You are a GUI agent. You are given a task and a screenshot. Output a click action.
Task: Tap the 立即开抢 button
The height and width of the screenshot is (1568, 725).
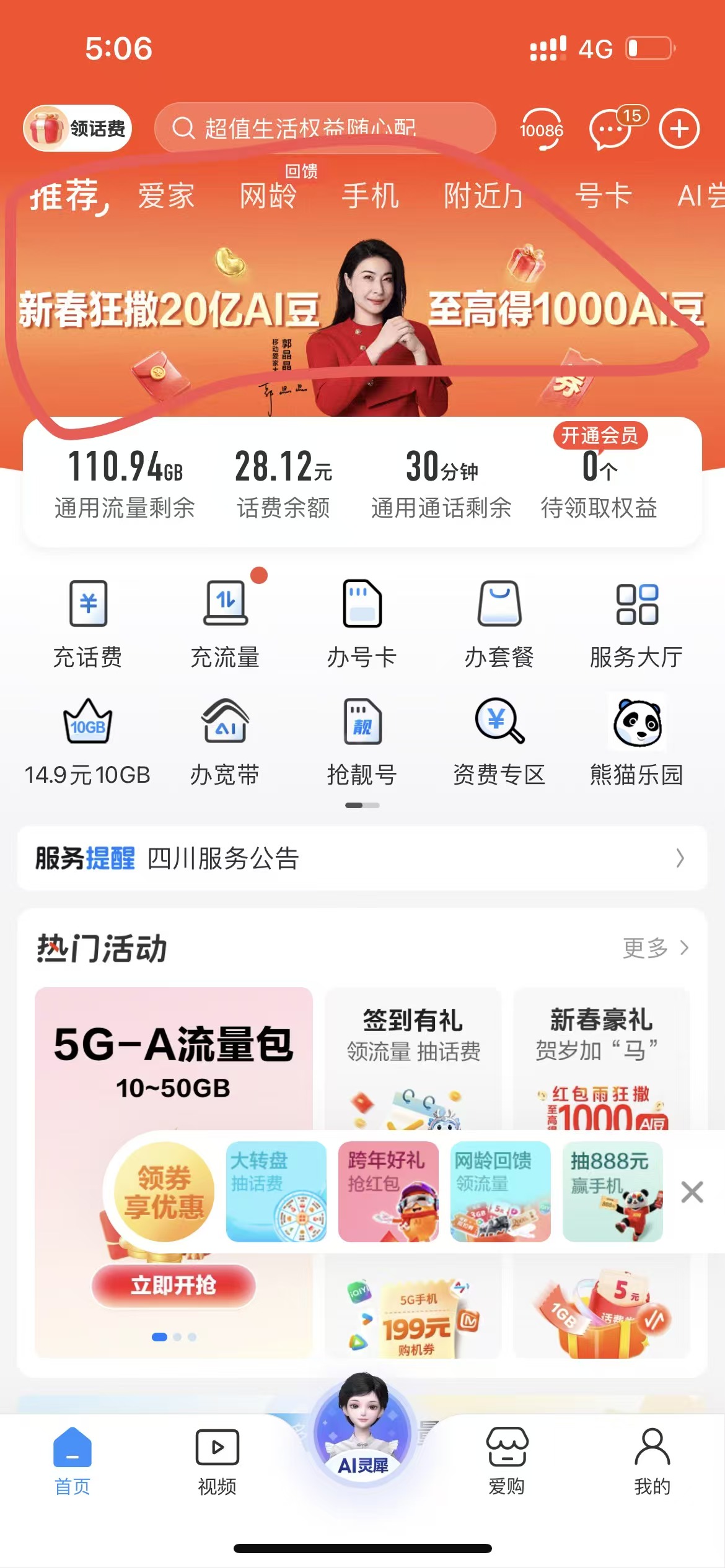click(174, 1285)
